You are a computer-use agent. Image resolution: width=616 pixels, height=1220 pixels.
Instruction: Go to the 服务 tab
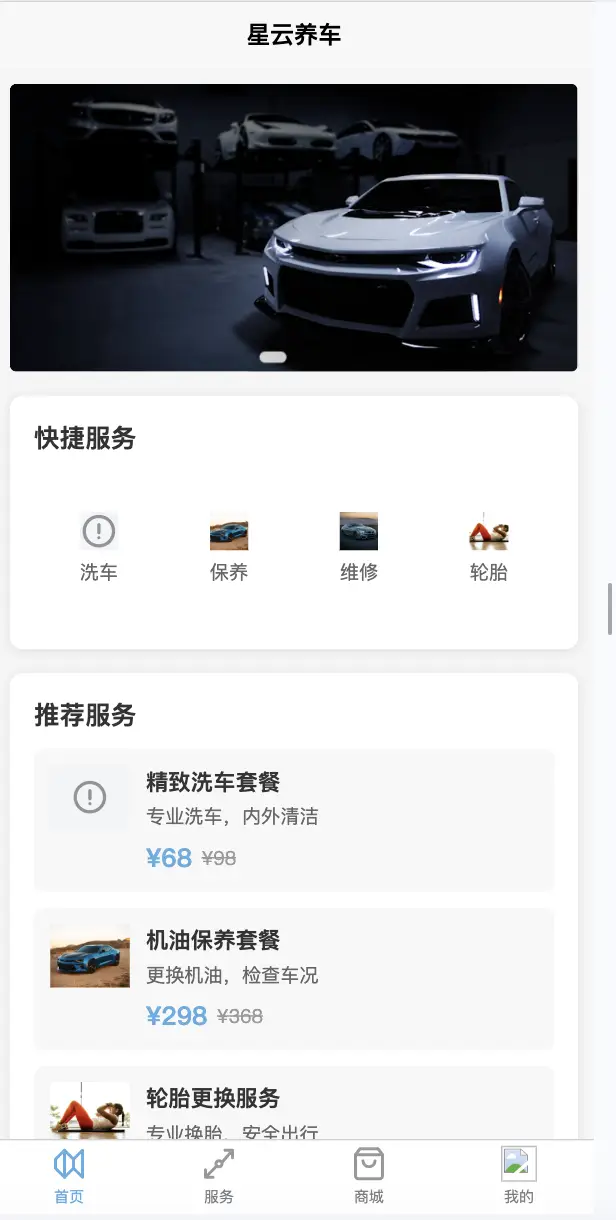(x=219, y=1177)
